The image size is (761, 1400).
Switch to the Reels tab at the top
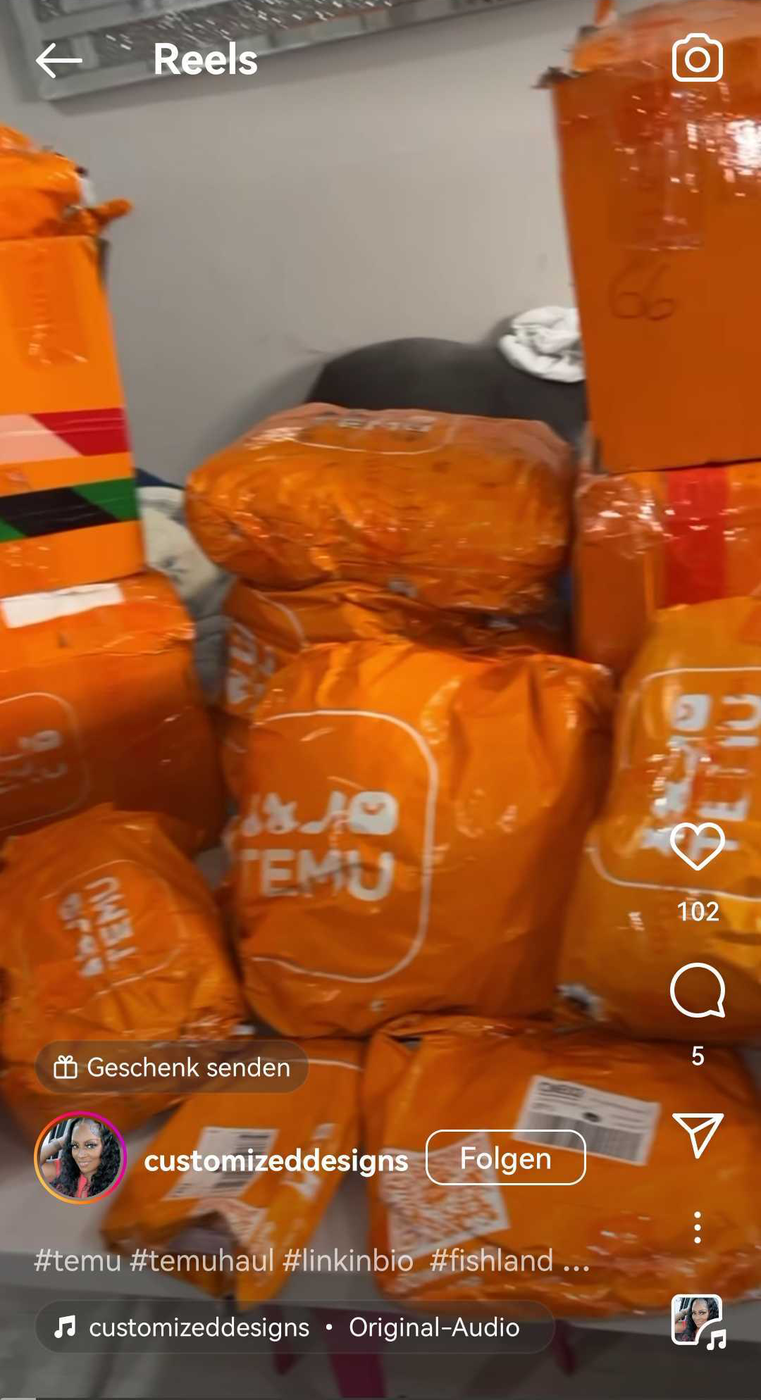tap(204, 59)
